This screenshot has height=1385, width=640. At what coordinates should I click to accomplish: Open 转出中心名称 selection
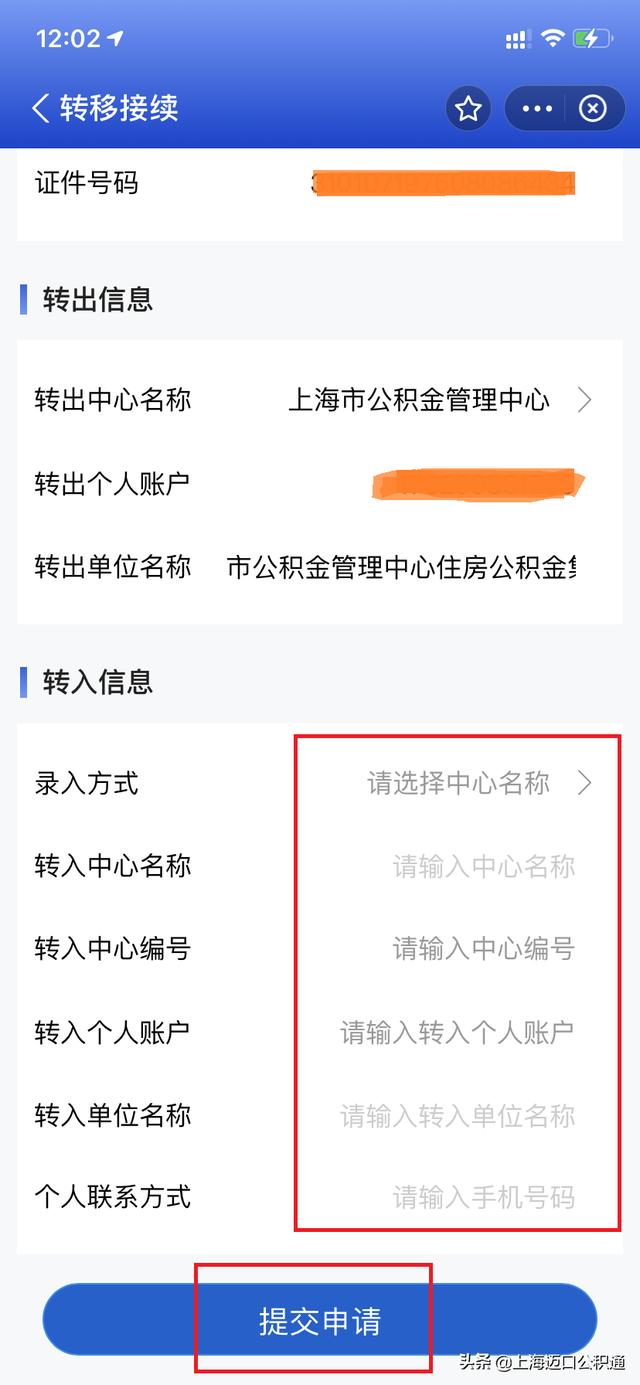point(440,401)
